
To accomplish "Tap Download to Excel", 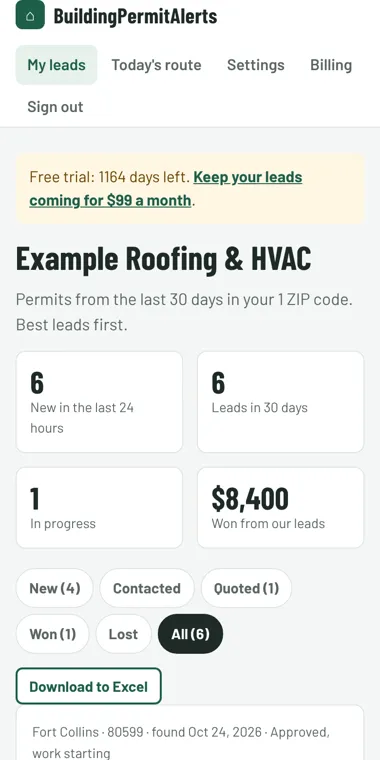I will [89, 686].
